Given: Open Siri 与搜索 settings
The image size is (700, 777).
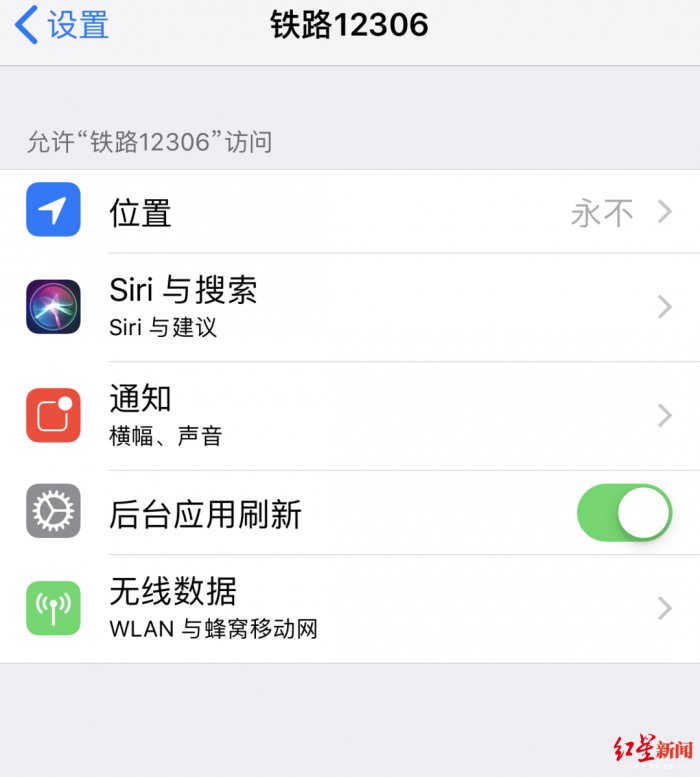Looking at the screenshot, I should (x=350, y=307).
